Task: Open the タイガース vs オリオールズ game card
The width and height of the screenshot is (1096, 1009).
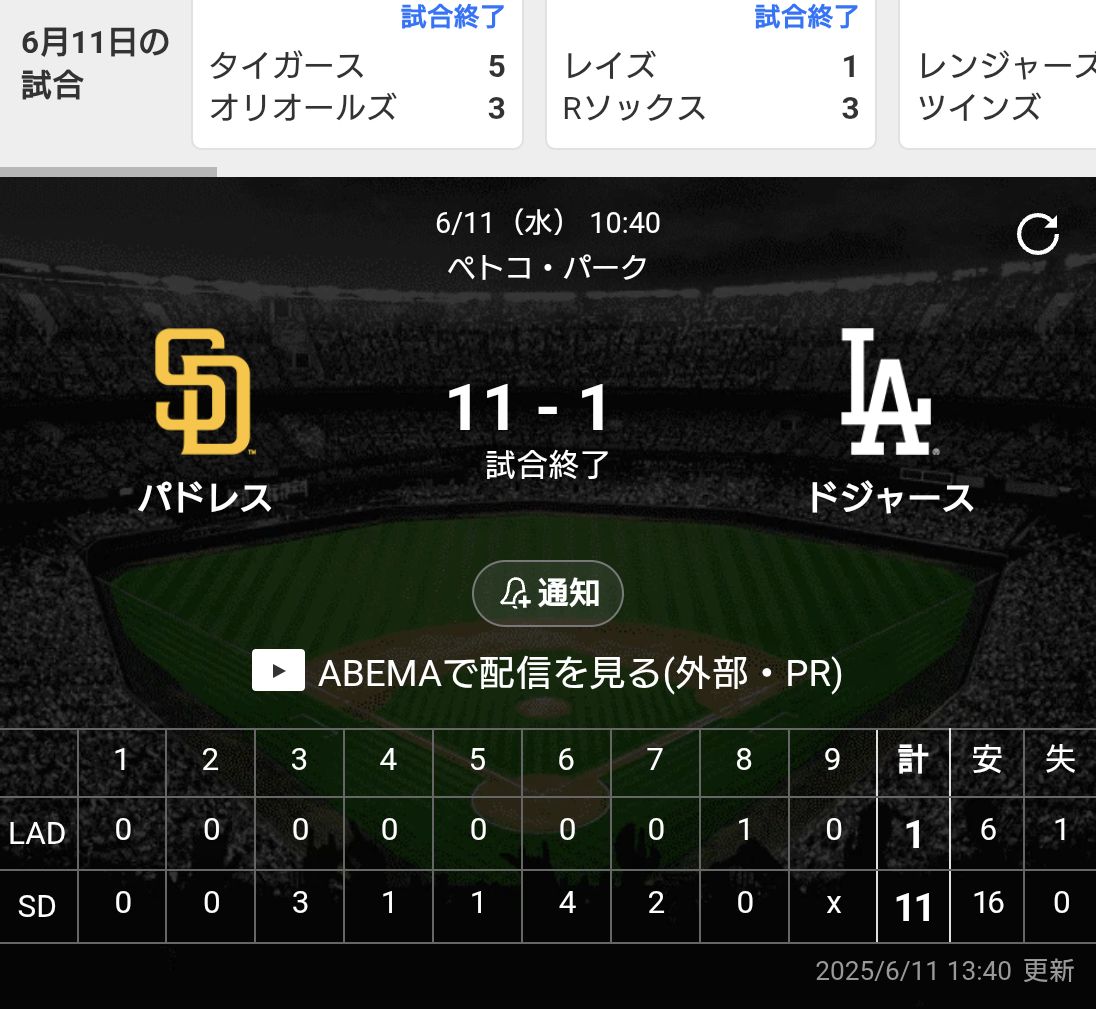Action: point(357,75)
